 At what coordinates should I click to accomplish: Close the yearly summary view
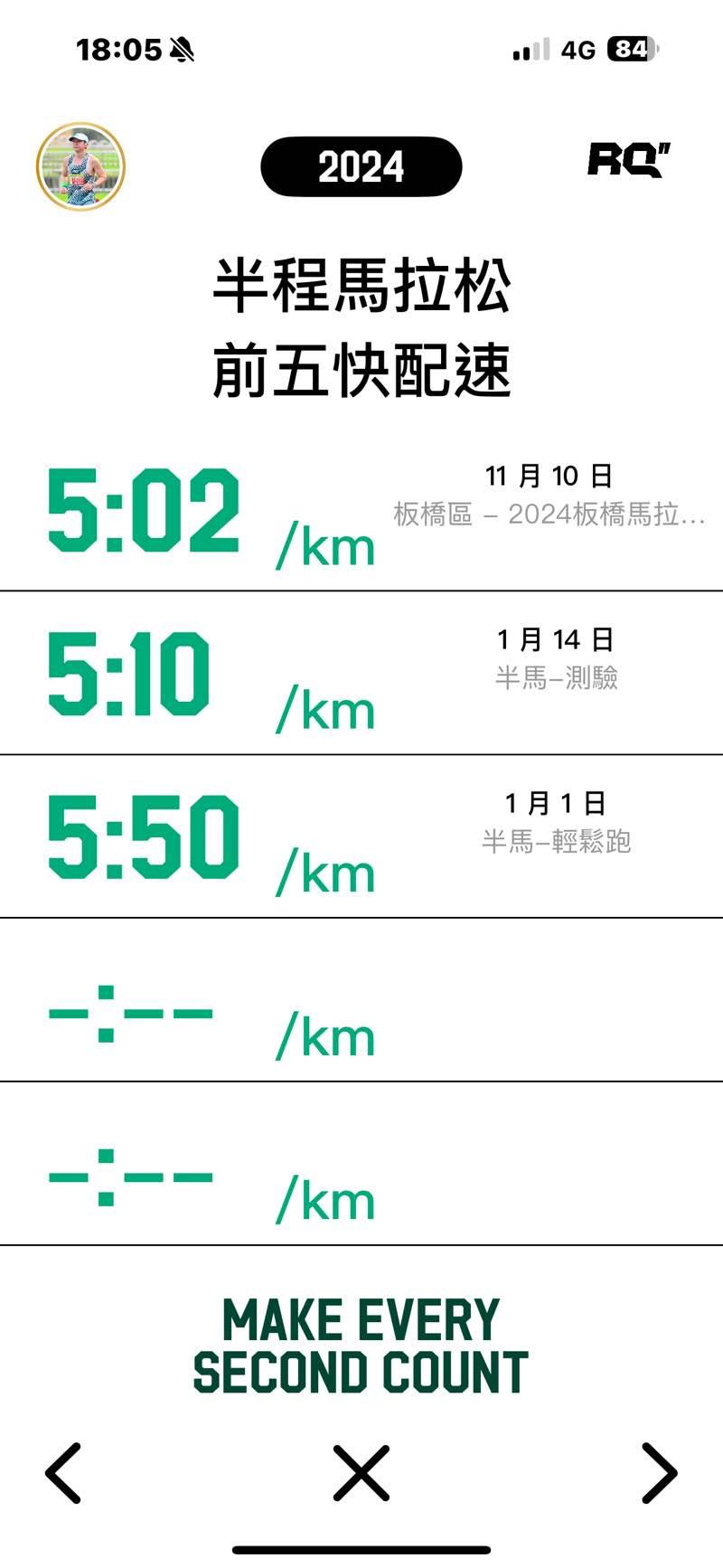(361, 1472)
